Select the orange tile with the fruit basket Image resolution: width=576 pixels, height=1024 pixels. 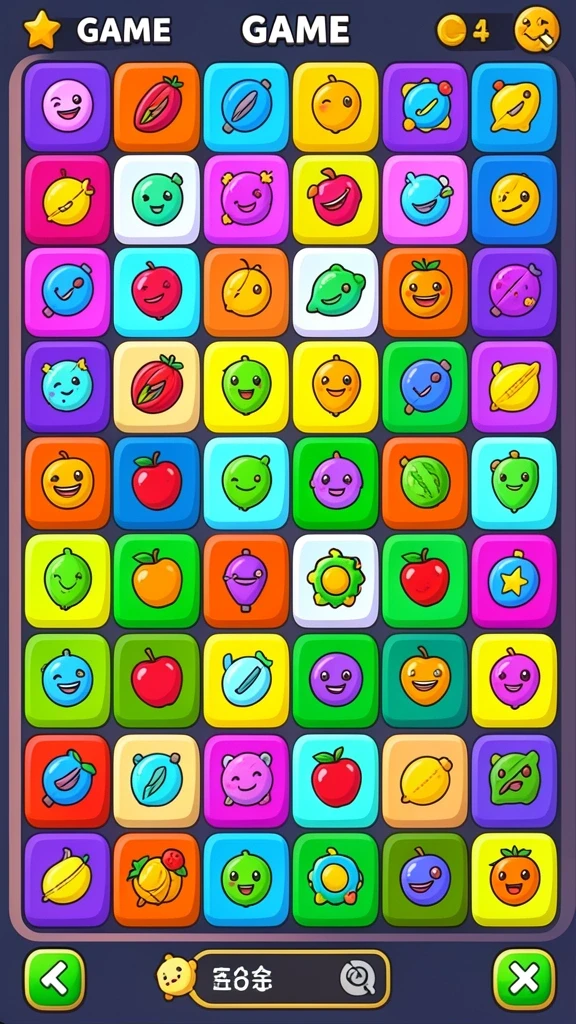pyautogui.click(x=157, y=879)
